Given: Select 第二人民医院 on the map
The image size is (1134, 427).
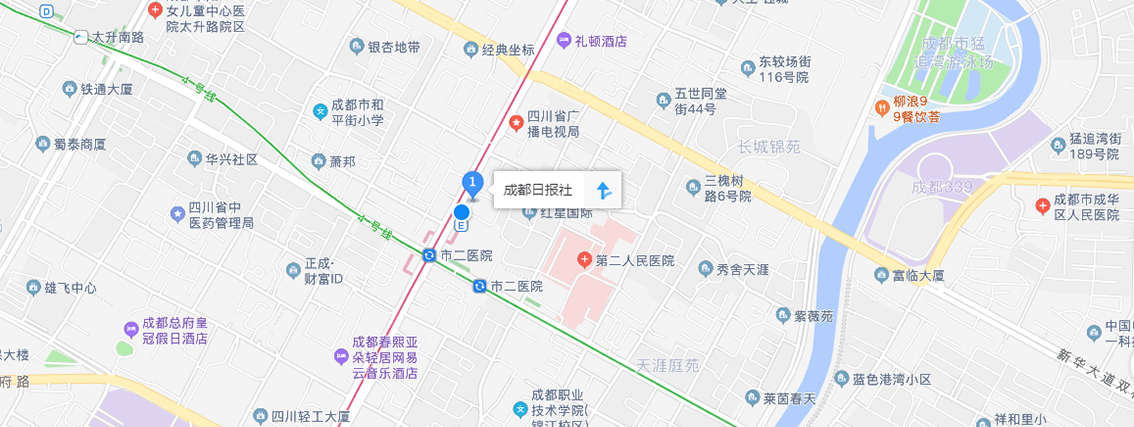Looking at the screenshot, I should (x=584, y=260).
